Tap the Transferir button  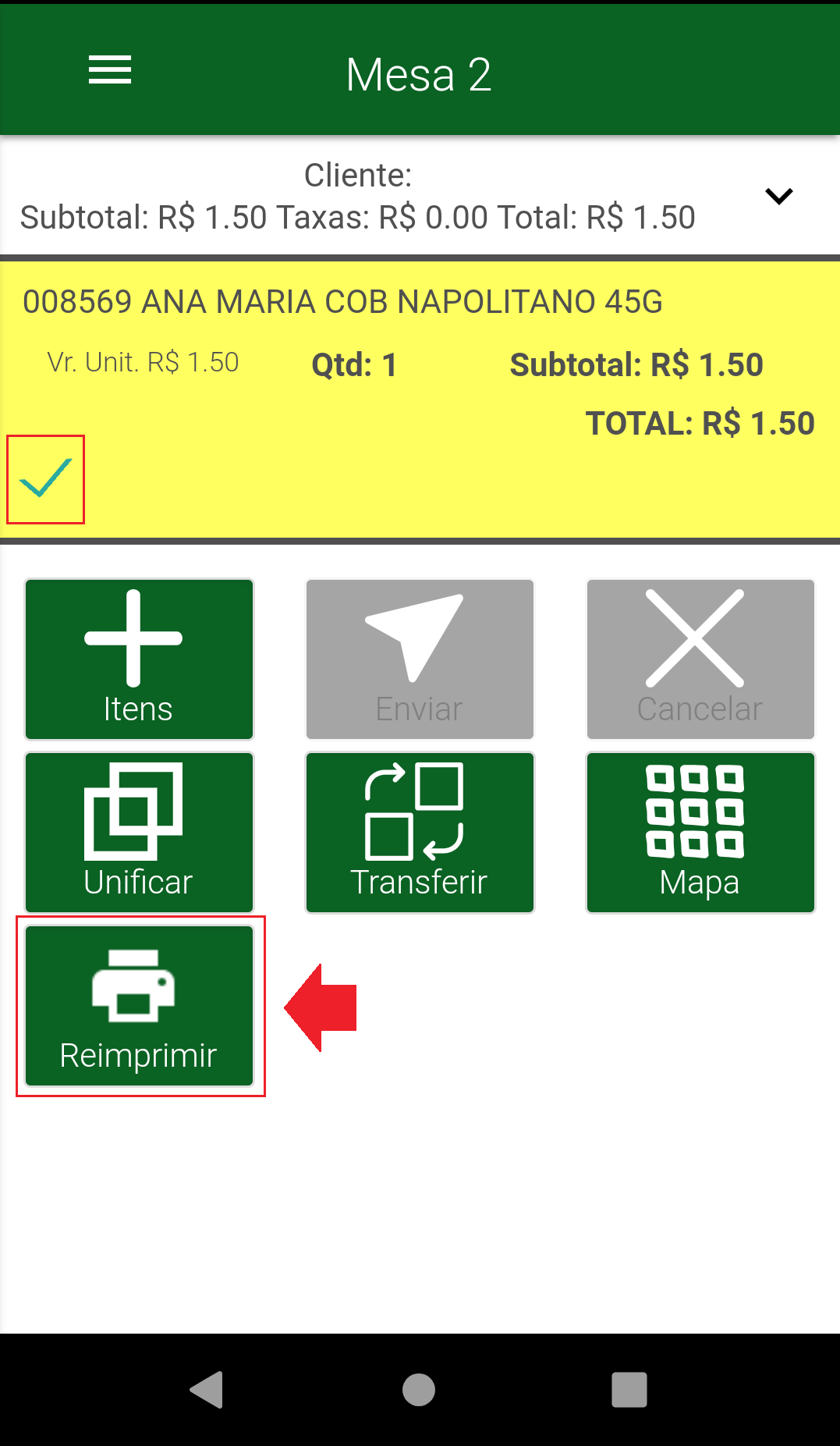(x=420, y=832)
